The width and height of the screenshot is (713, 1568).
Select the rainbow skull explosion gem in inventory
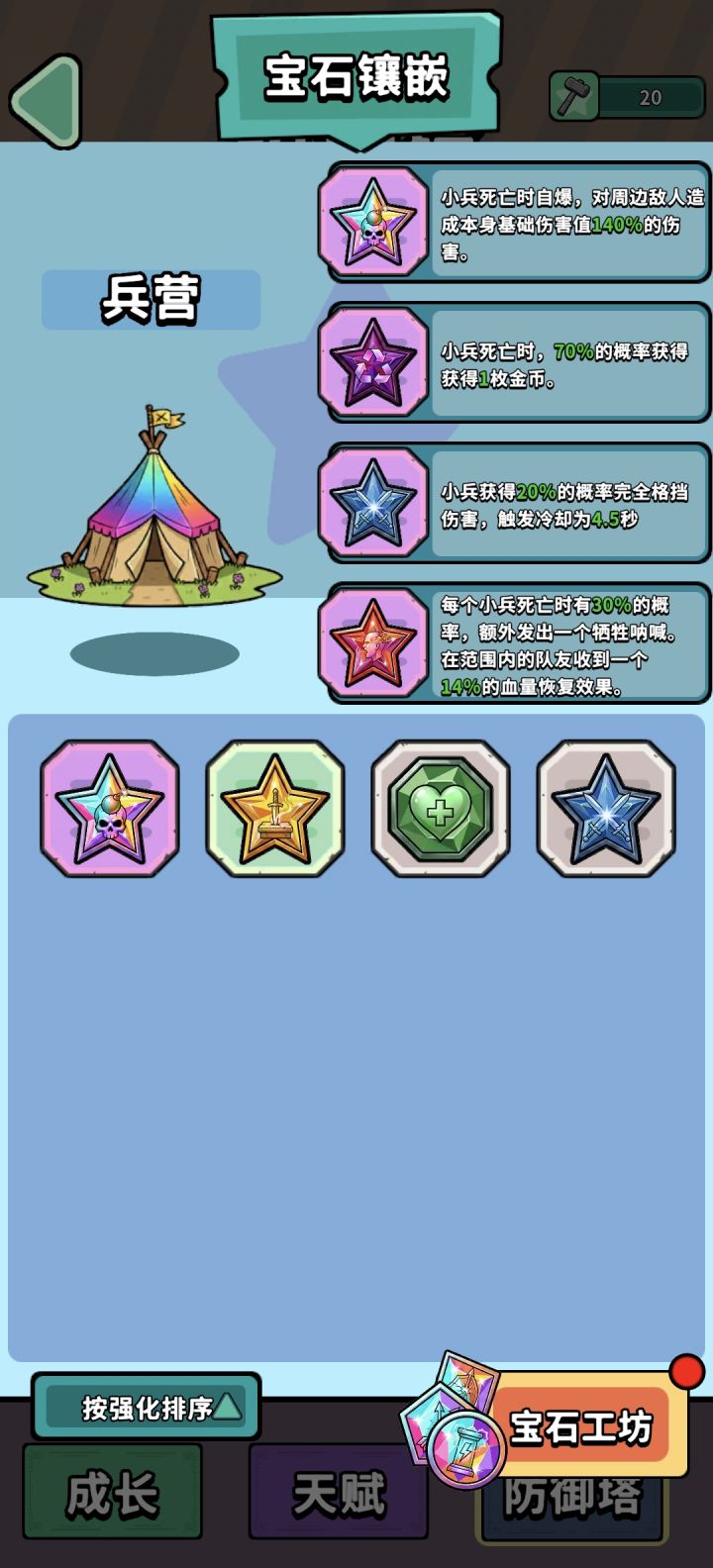click(x=109, y=809)
